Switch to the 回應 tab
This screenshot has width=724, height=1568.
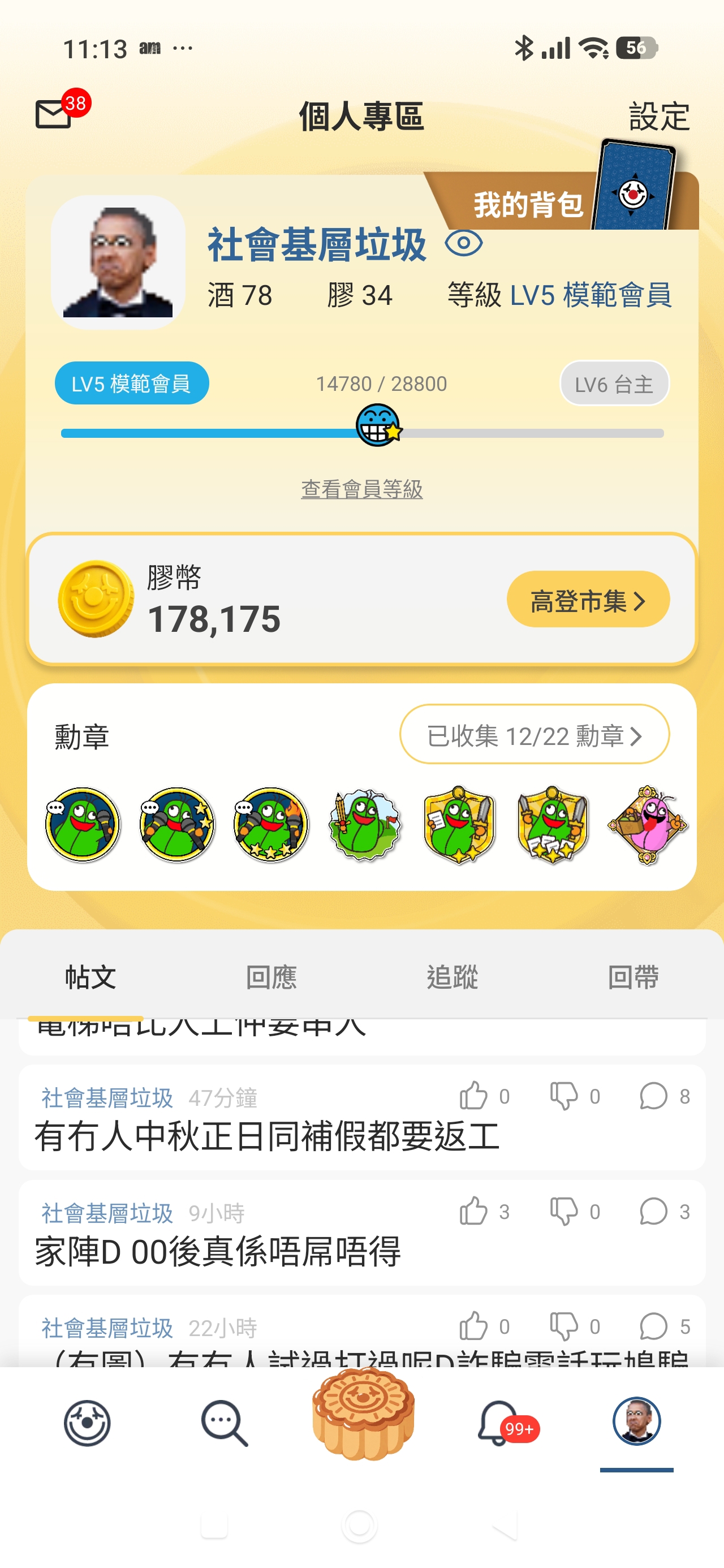[x=271, y=977]
